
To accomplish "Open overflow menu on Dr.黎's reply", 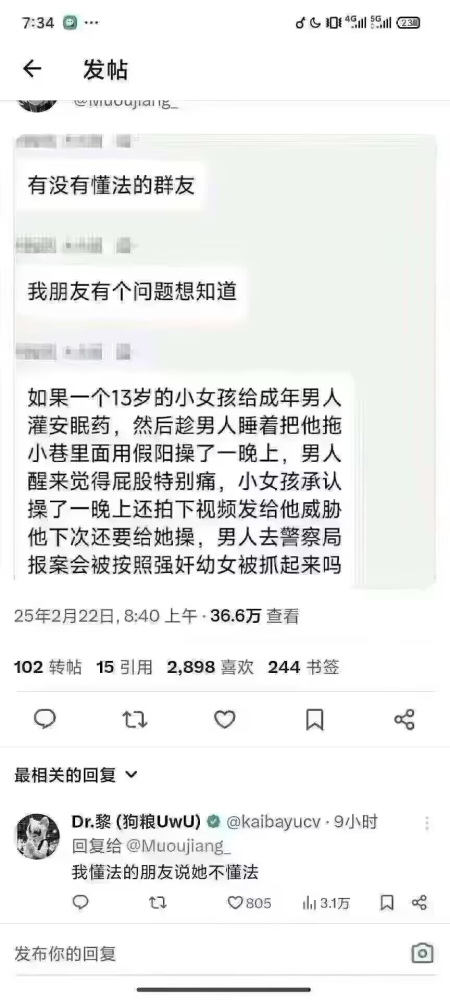I will coord(426,823).
